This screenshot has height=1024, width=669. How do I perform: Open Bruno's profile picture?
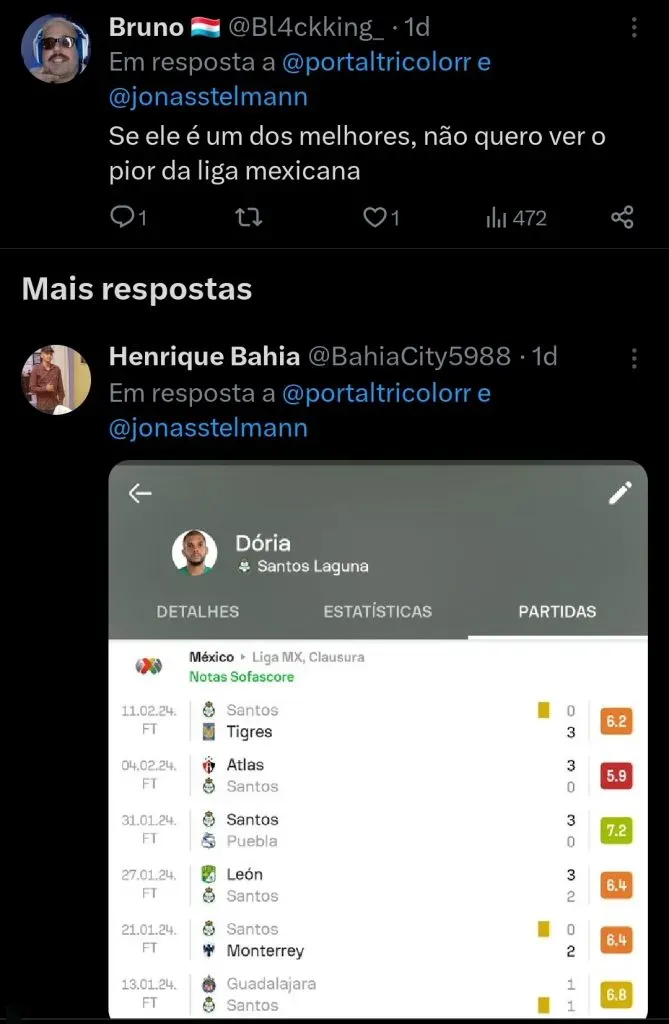56,48
